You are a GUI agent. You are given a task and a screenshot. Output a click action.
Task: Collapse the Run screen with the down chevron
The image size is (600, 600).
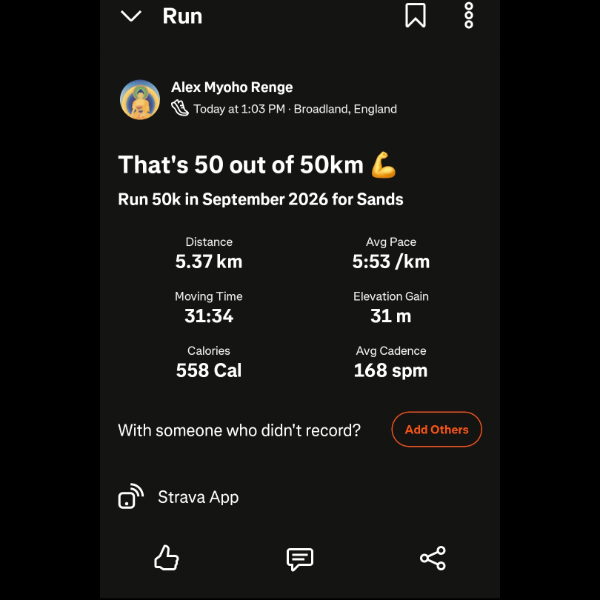131,16
